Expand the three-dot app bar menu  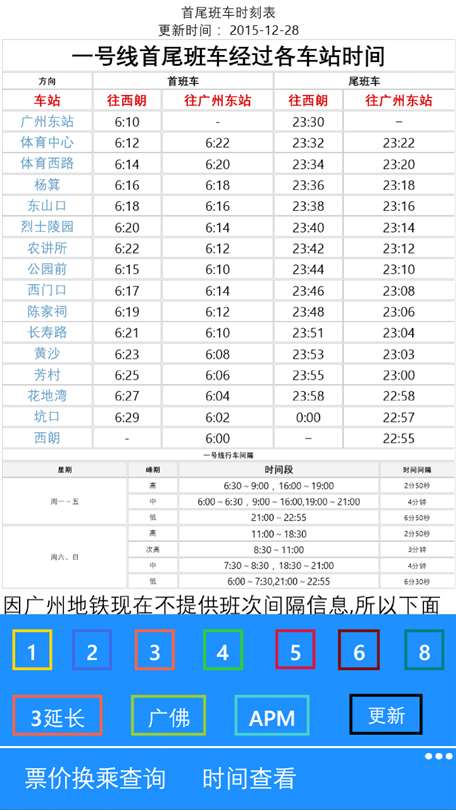coord(438,756)
